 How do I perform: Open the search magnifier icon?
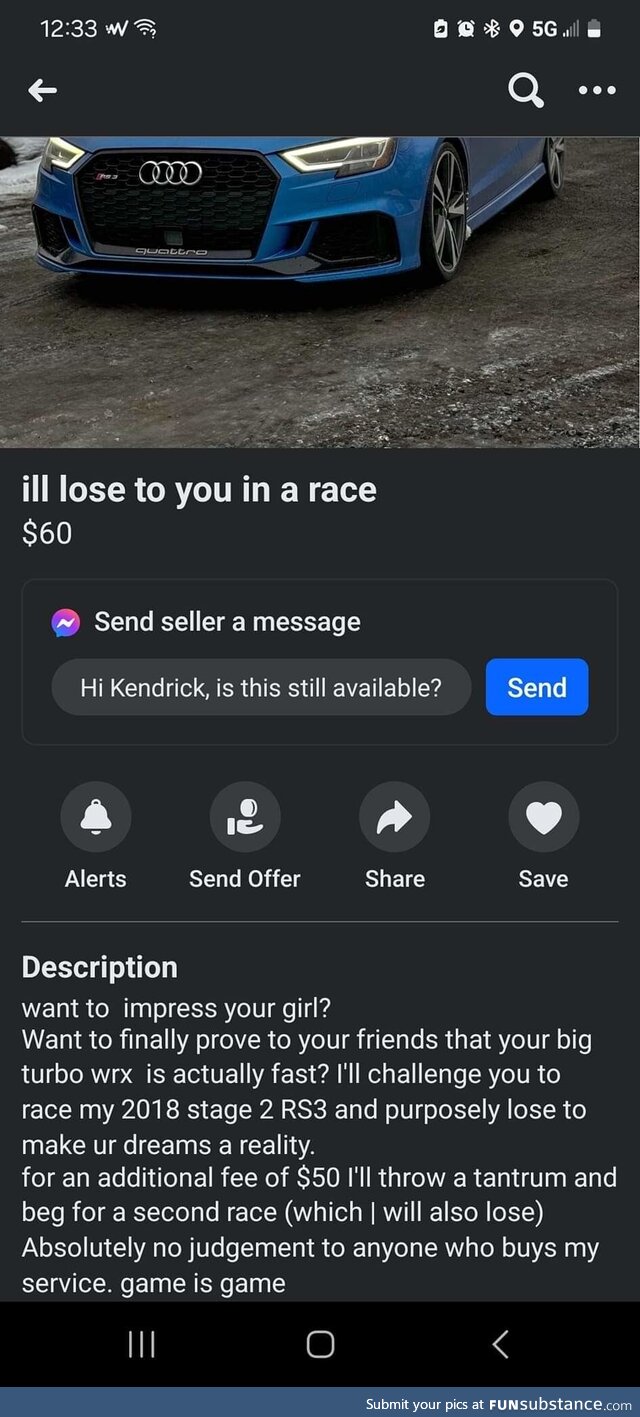[525, 91]
